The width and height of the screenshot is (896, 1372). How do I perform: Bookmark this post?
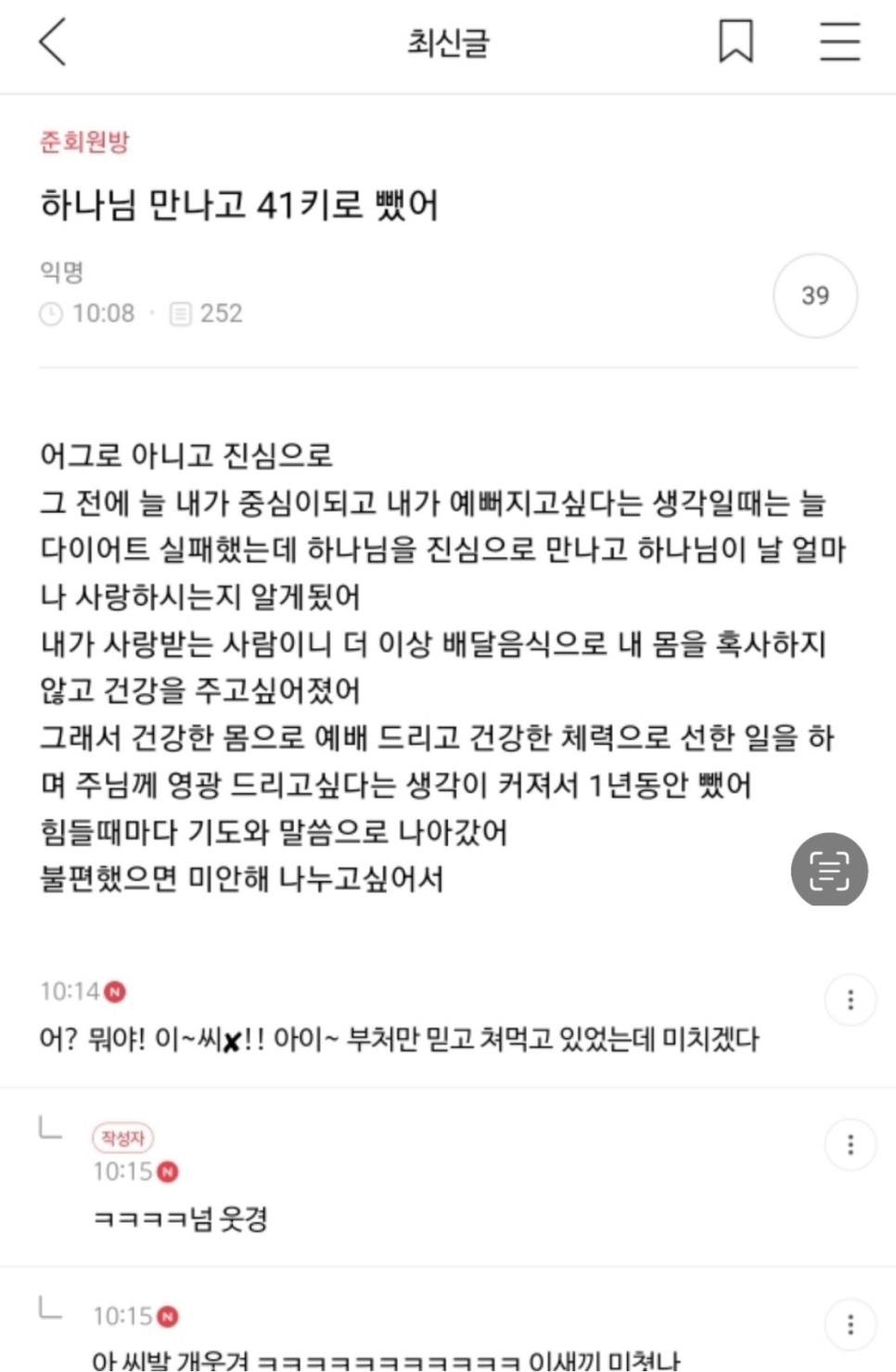pos(736,43)
